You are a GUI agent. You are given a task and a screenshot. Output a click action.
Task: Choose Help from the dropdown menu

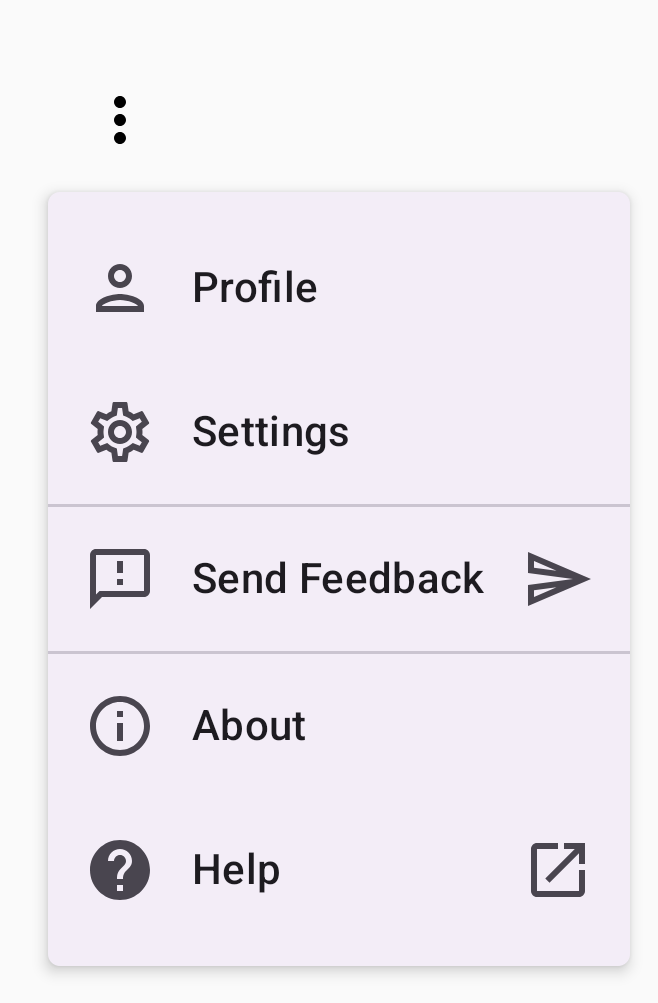pyautogui.click(x=236, y=870)
